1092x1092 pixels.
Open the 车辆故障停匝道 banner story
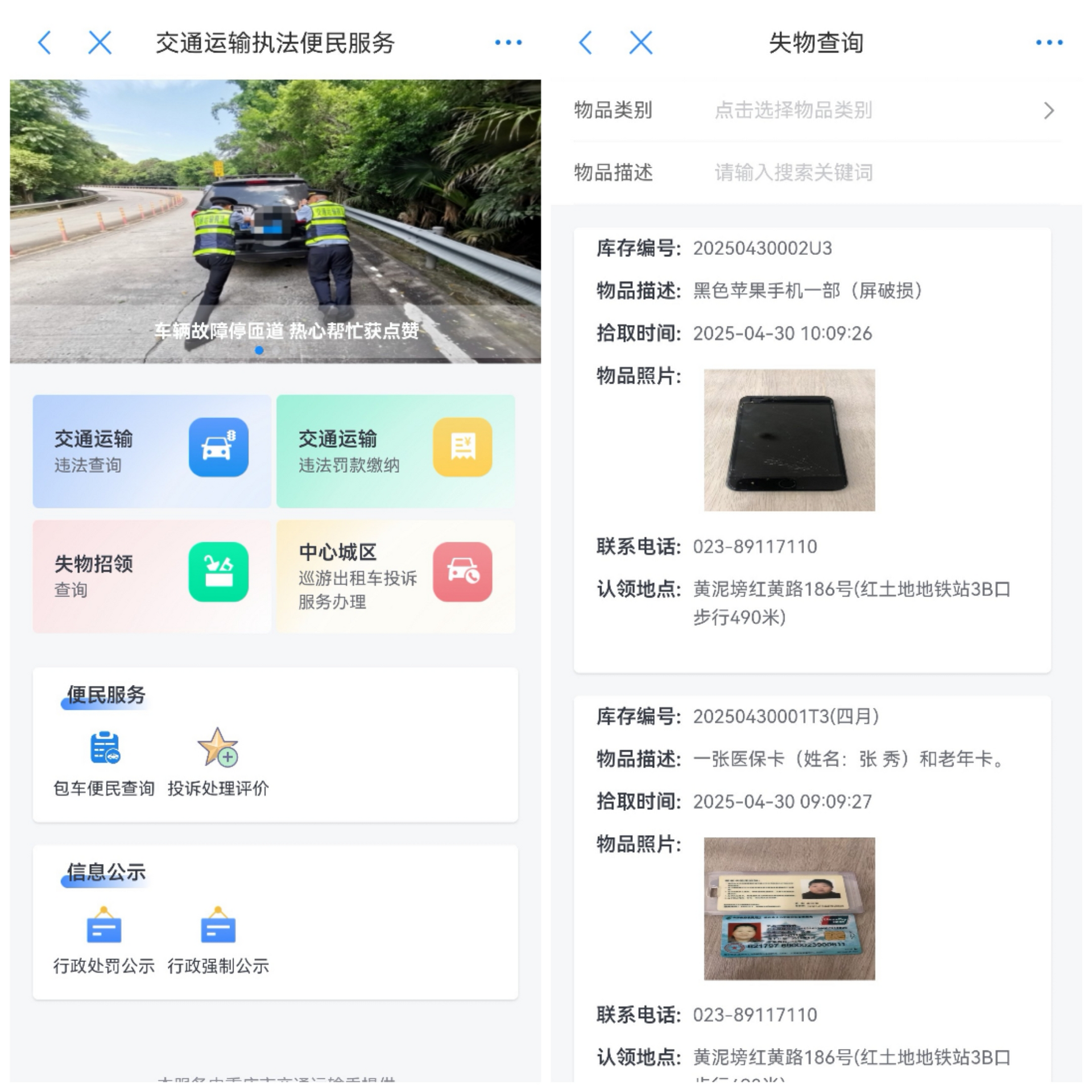[x=275, y=222]
